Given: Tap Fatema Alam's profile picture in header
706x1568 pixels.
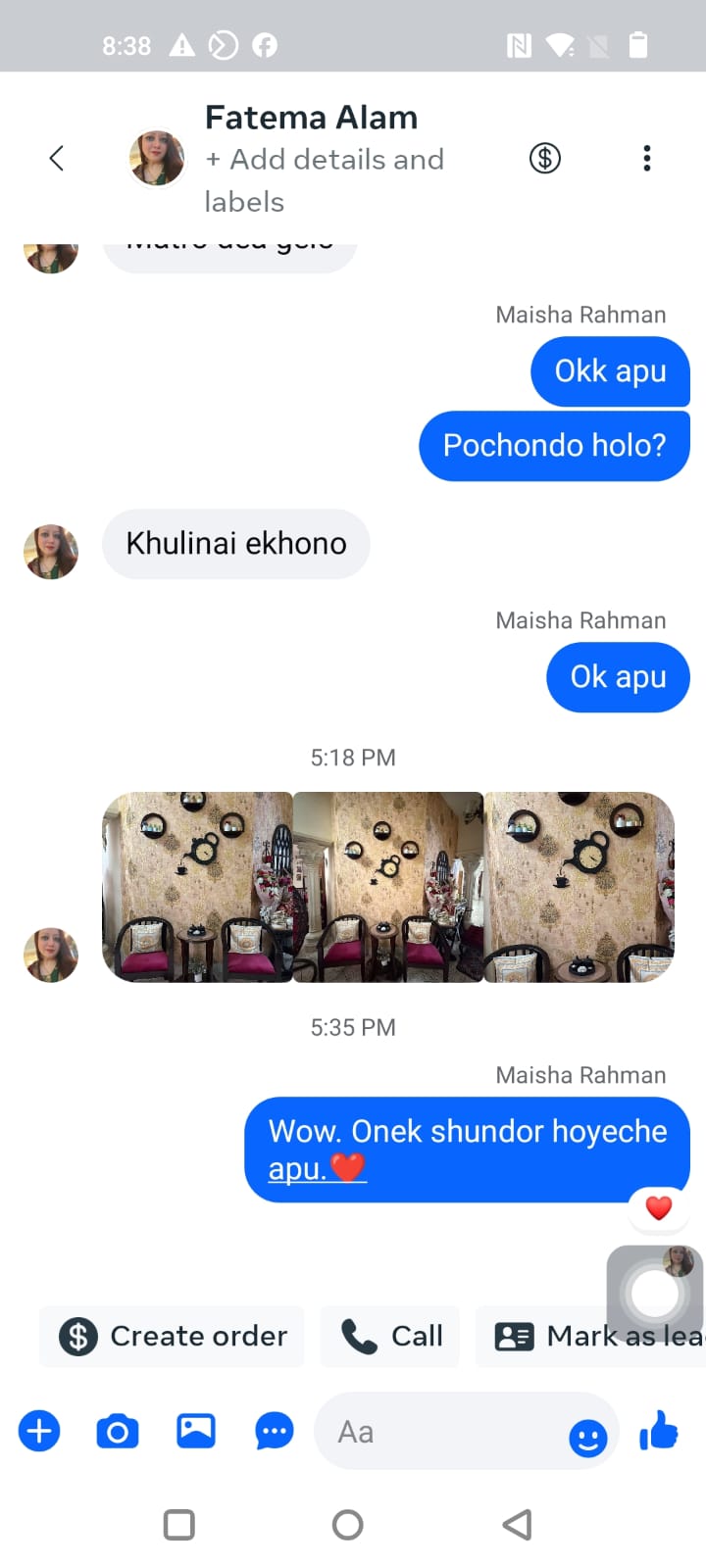Looking at the screenshot, I should click(156, 158).
